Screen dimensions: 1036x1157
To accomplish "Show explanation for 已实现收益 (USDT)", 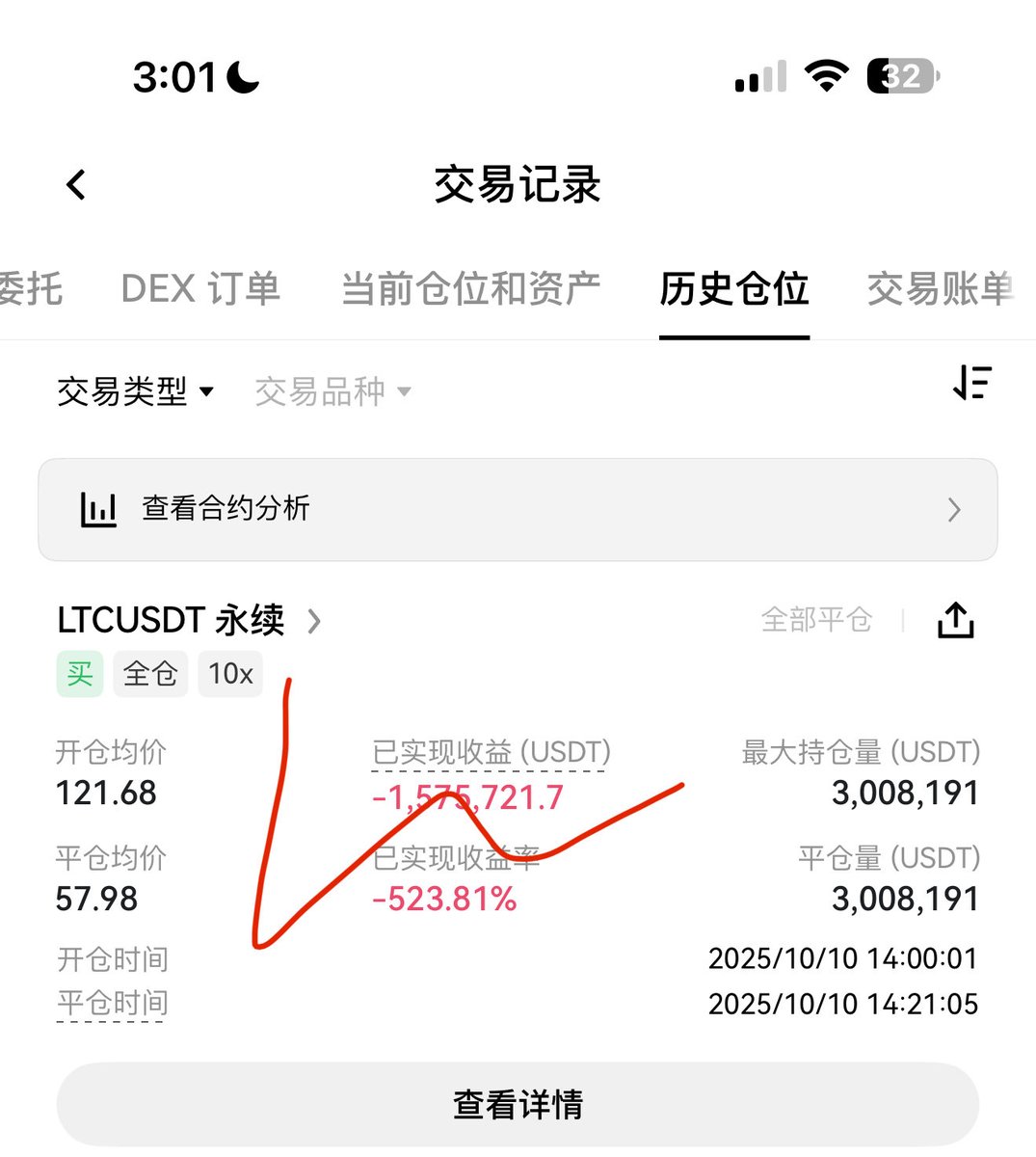I will click(x=491, y=752).
